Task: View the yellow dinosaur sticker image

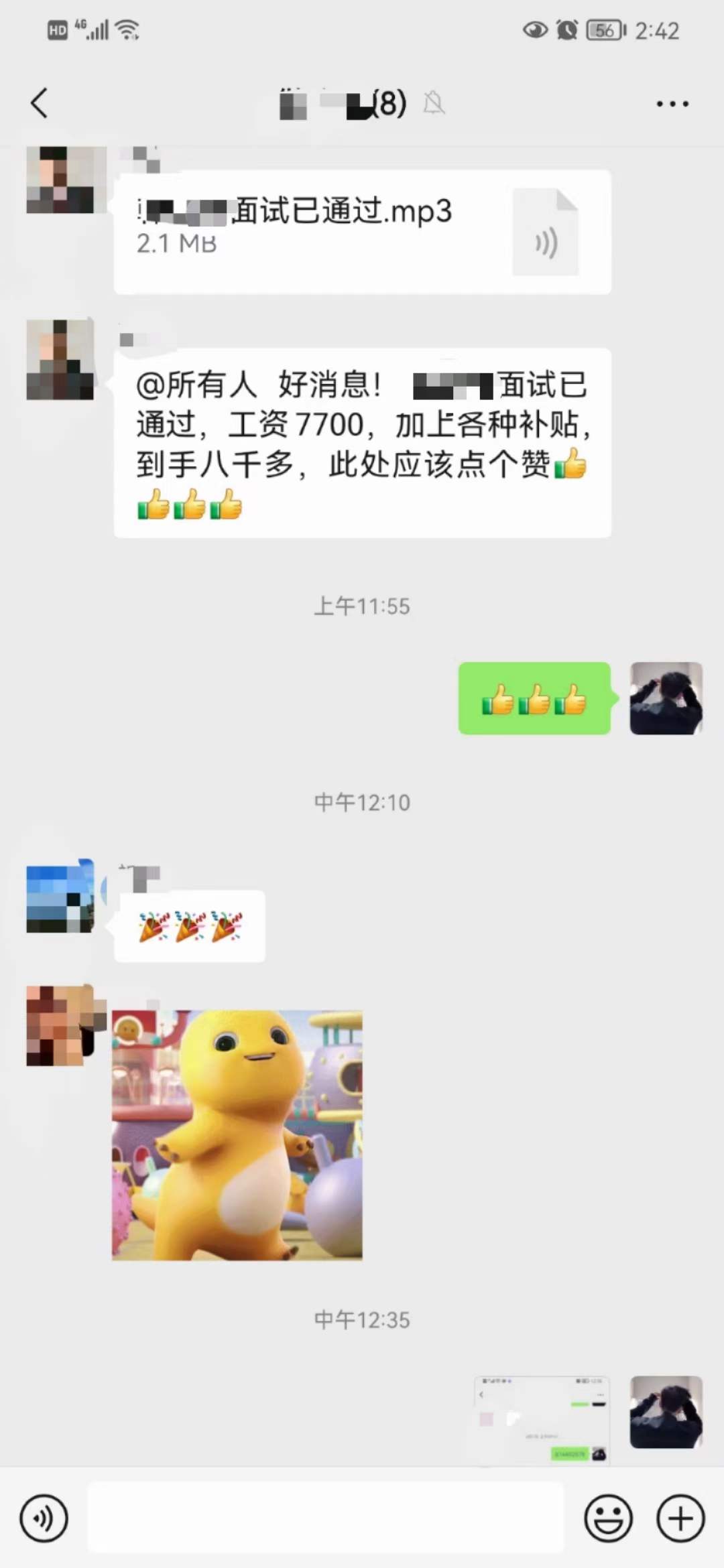Action: (237, 1135)
